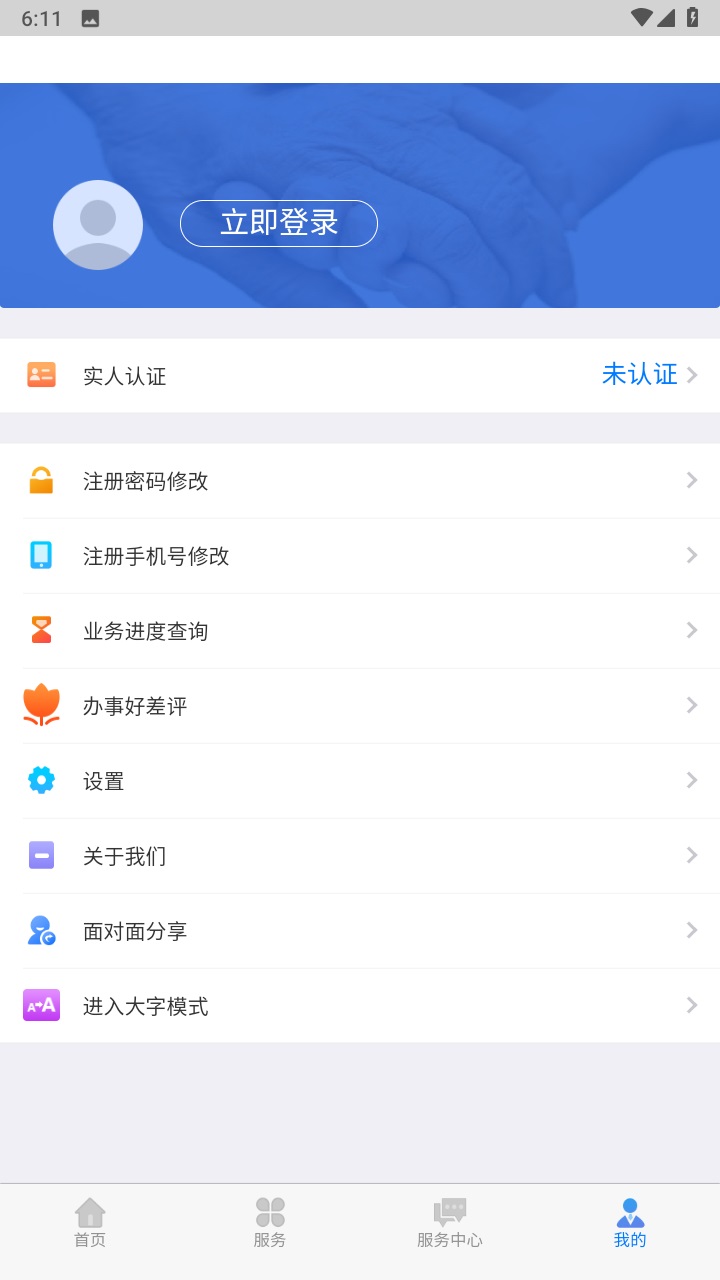Open 办事好差评 service rating
The width and height of the screenshot is (720, 1280).
(x=360, y=706)
